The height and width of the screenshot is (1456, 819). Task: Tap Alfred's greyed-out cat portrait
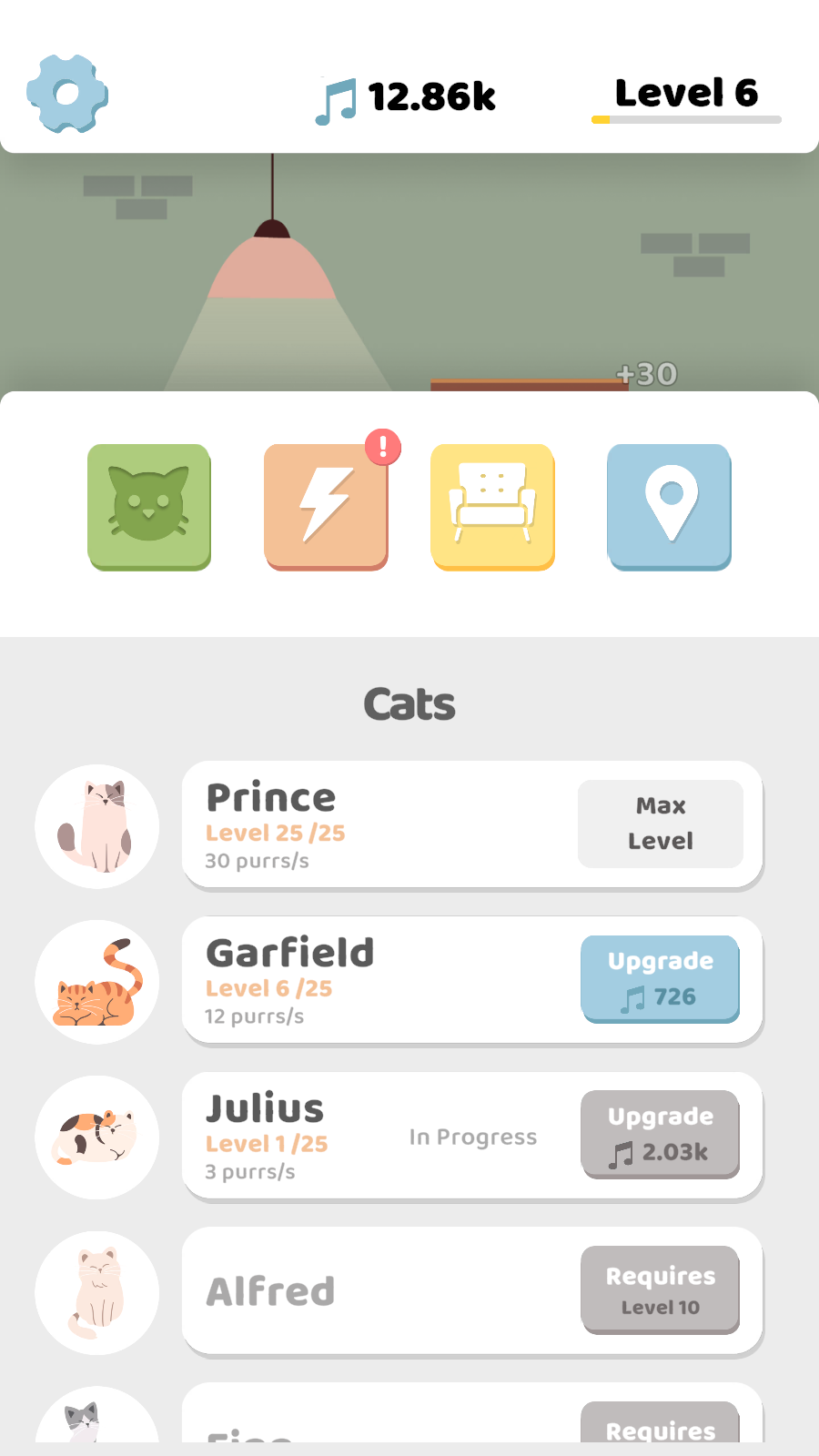point(97,1292)
